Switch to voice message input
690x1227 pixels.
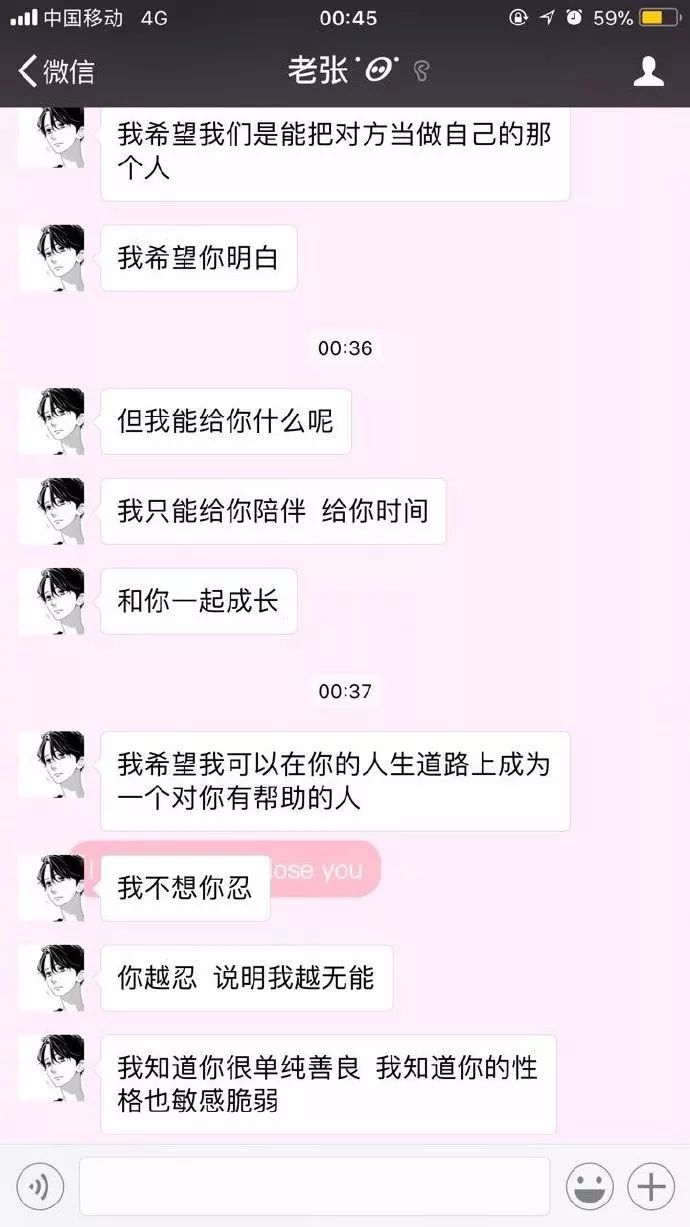[40, 1187]
